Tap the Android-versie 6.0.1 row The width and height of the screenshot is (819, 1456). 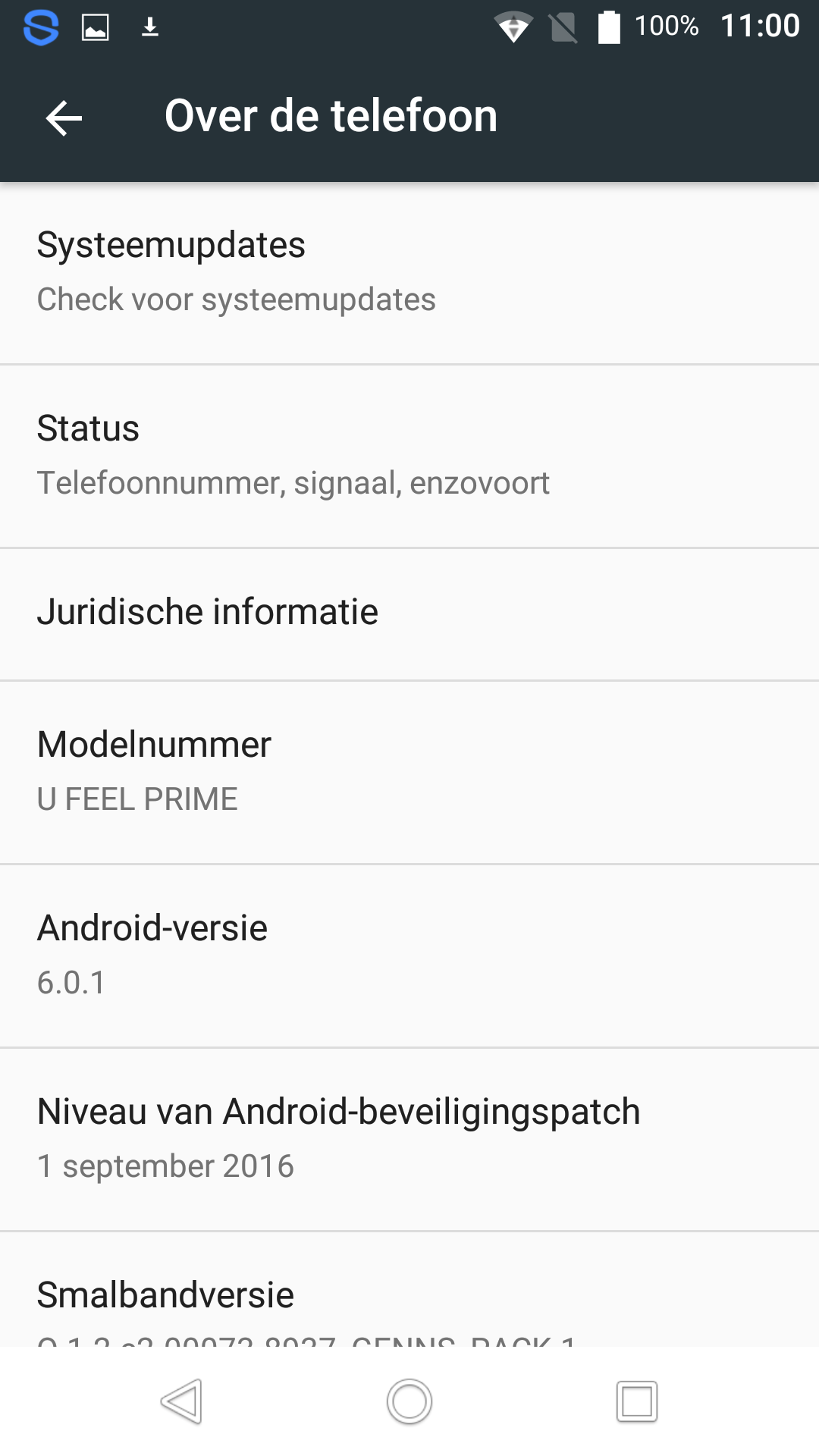[x=409, y=956]
